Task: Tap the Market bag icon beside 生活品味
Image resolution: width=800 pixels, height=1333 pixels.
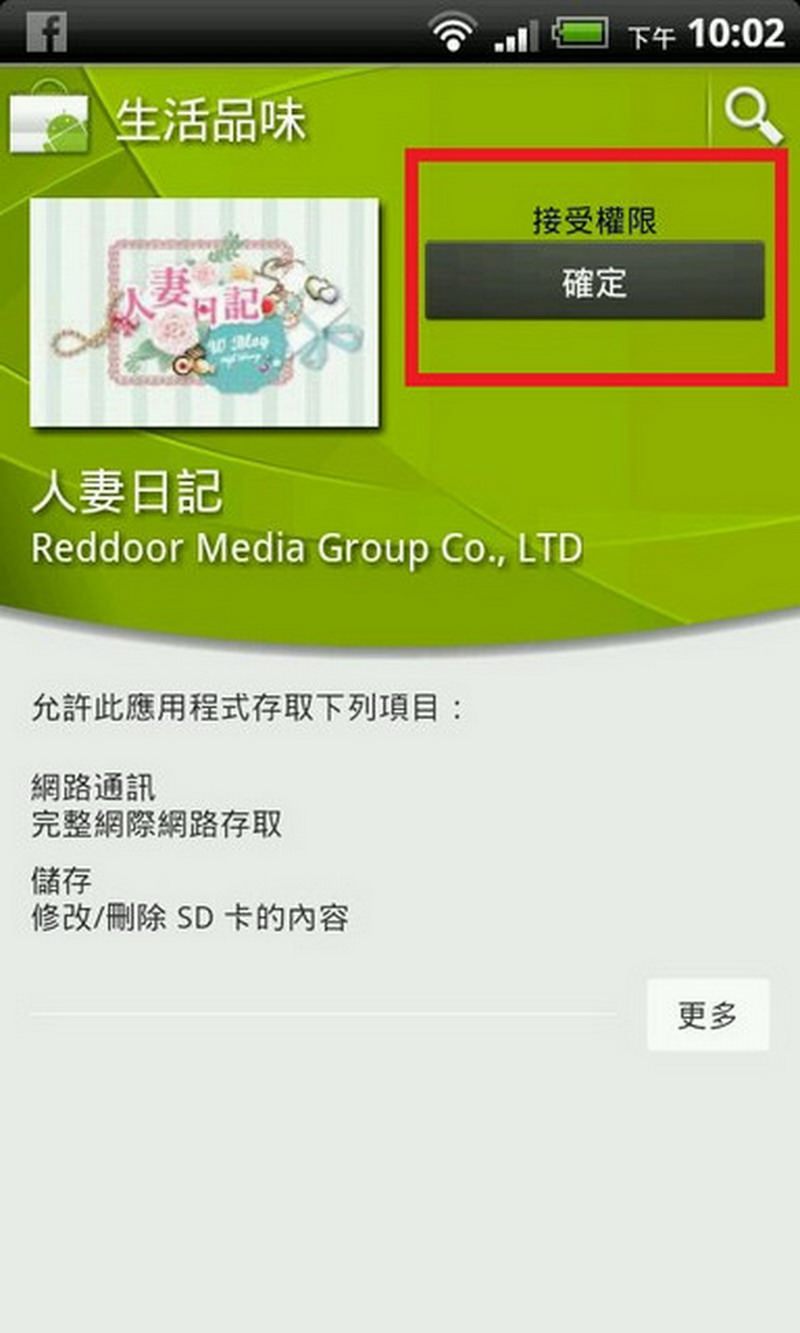Action: pos(48,122)
